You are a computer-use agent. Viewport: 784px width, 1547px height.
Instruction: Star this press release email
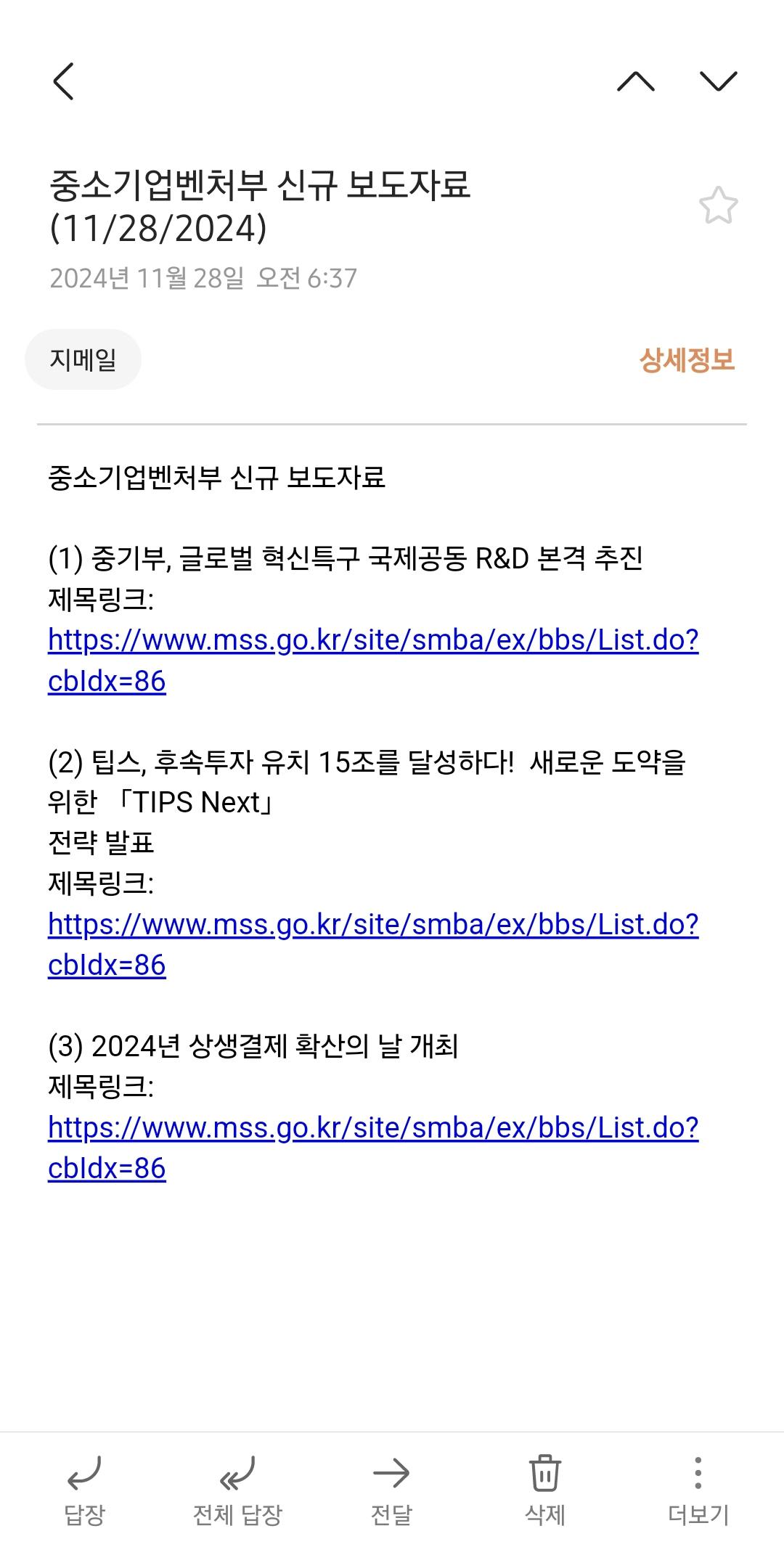(718, 205)
